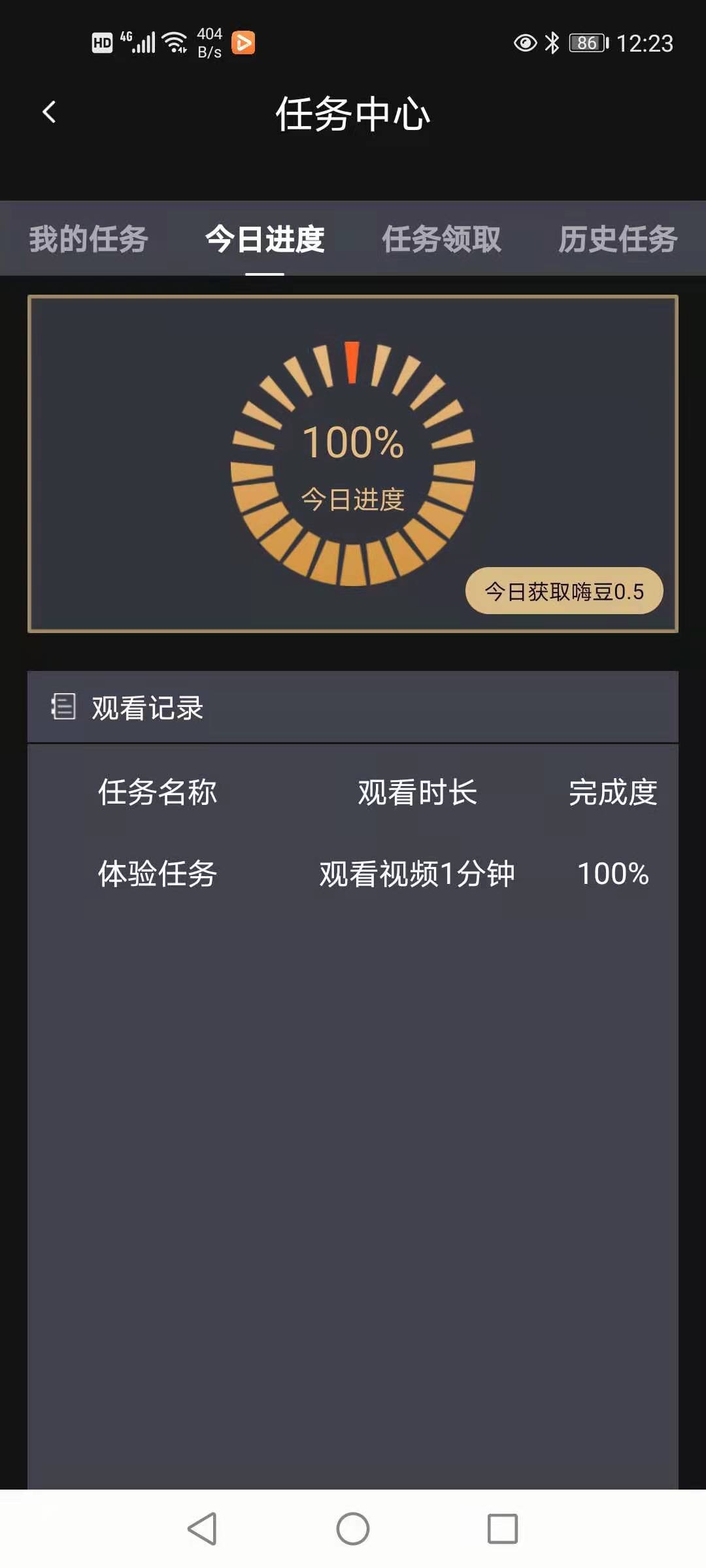This screenshot has width=706, height=1568.
Task: View the 历史任务 tab
Action: (617, 238)
